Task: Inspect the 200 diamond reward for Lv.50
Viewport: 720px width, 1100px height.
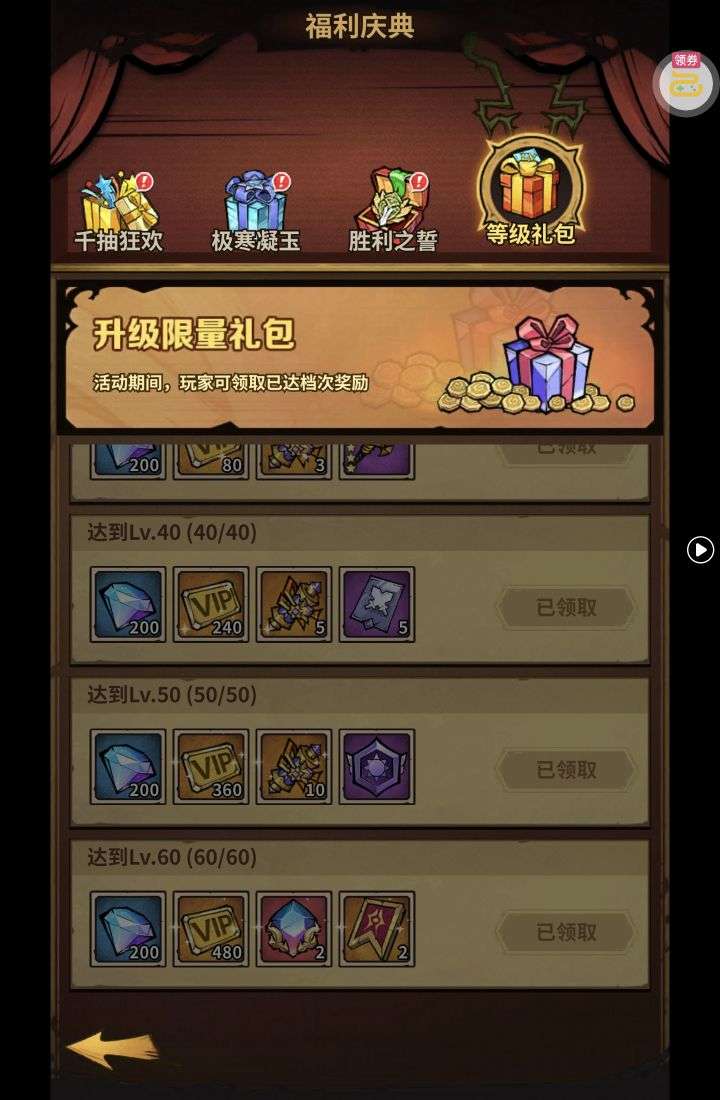Action: pyautogui.click(x=128, y=767)
